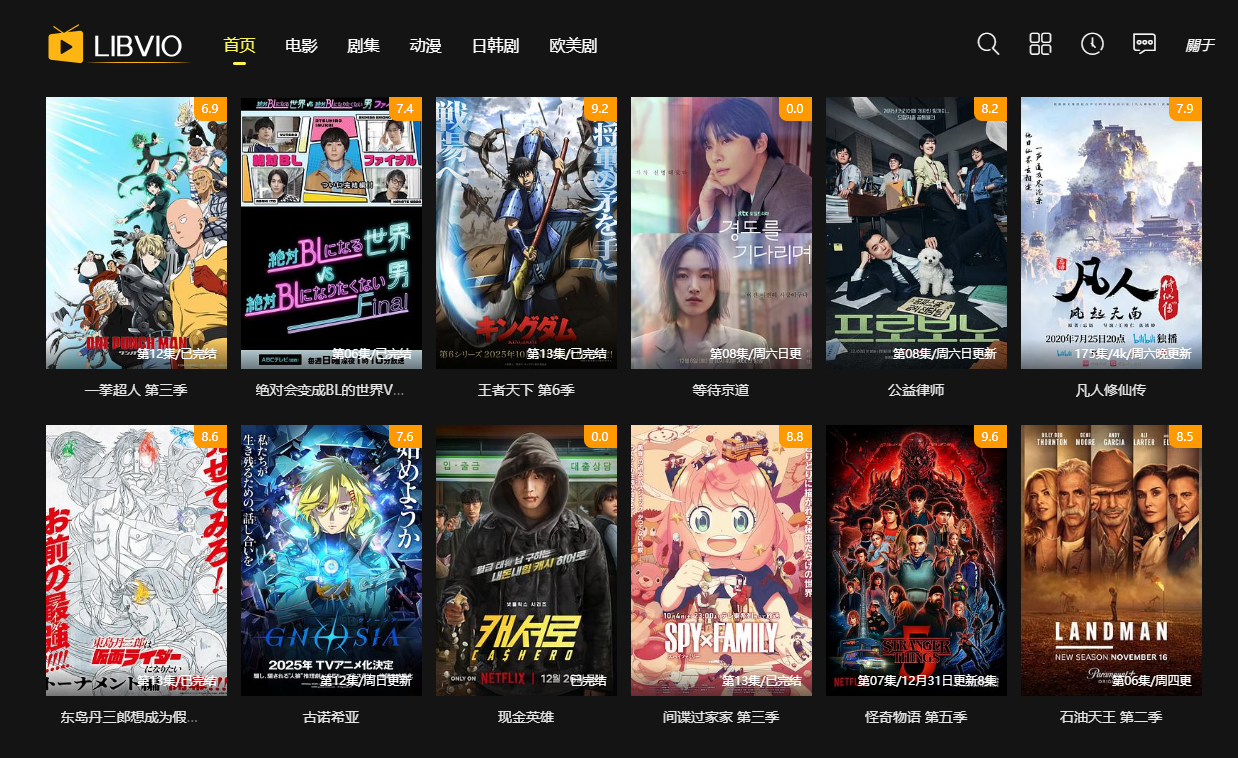This screenshot has width=1238, height=758.
Task: Select the 公益律师 poster
Action: (916, 233)
